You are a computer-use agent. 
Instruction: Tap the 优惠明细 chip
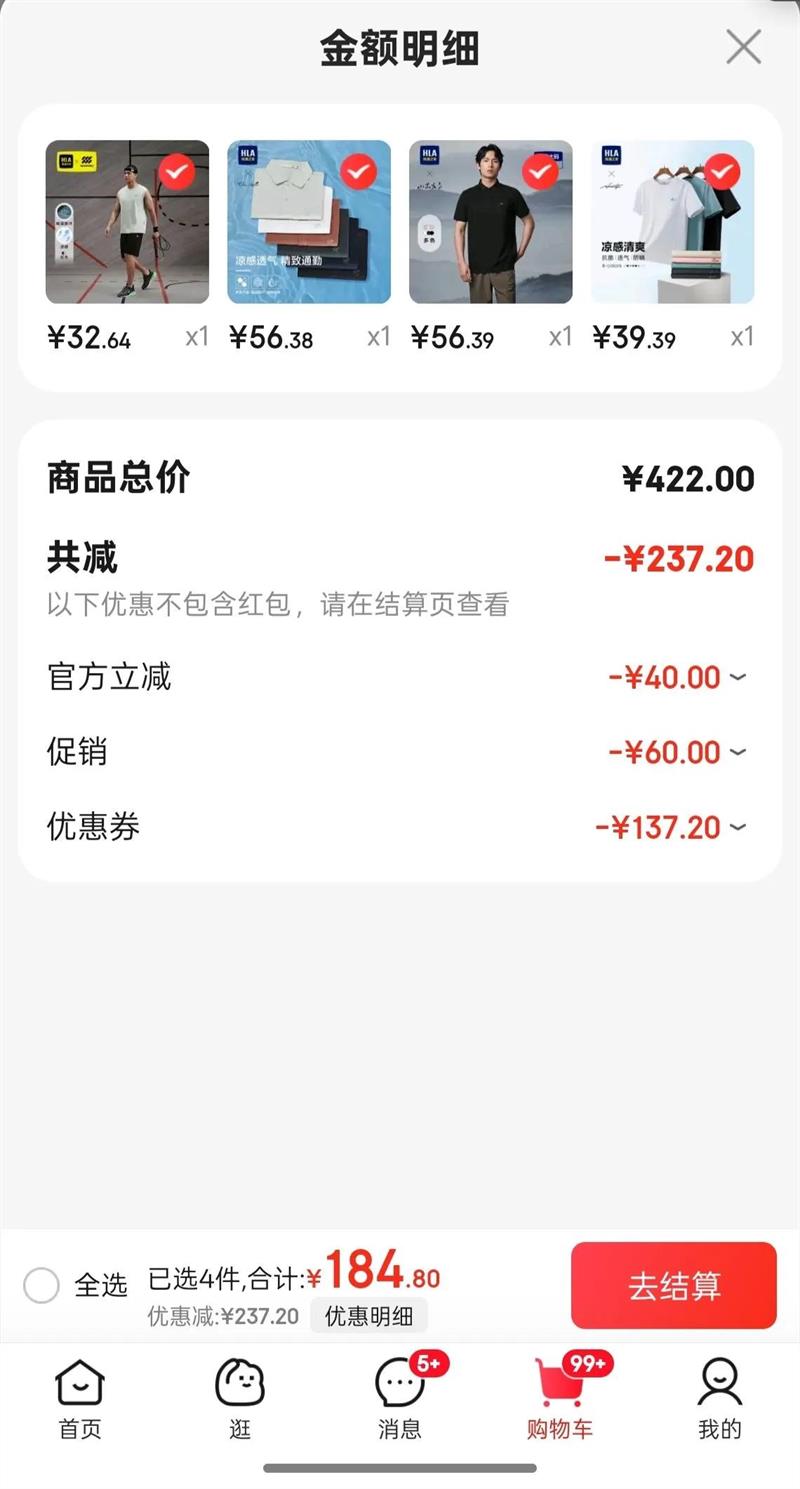click(x=369, y=1316)
